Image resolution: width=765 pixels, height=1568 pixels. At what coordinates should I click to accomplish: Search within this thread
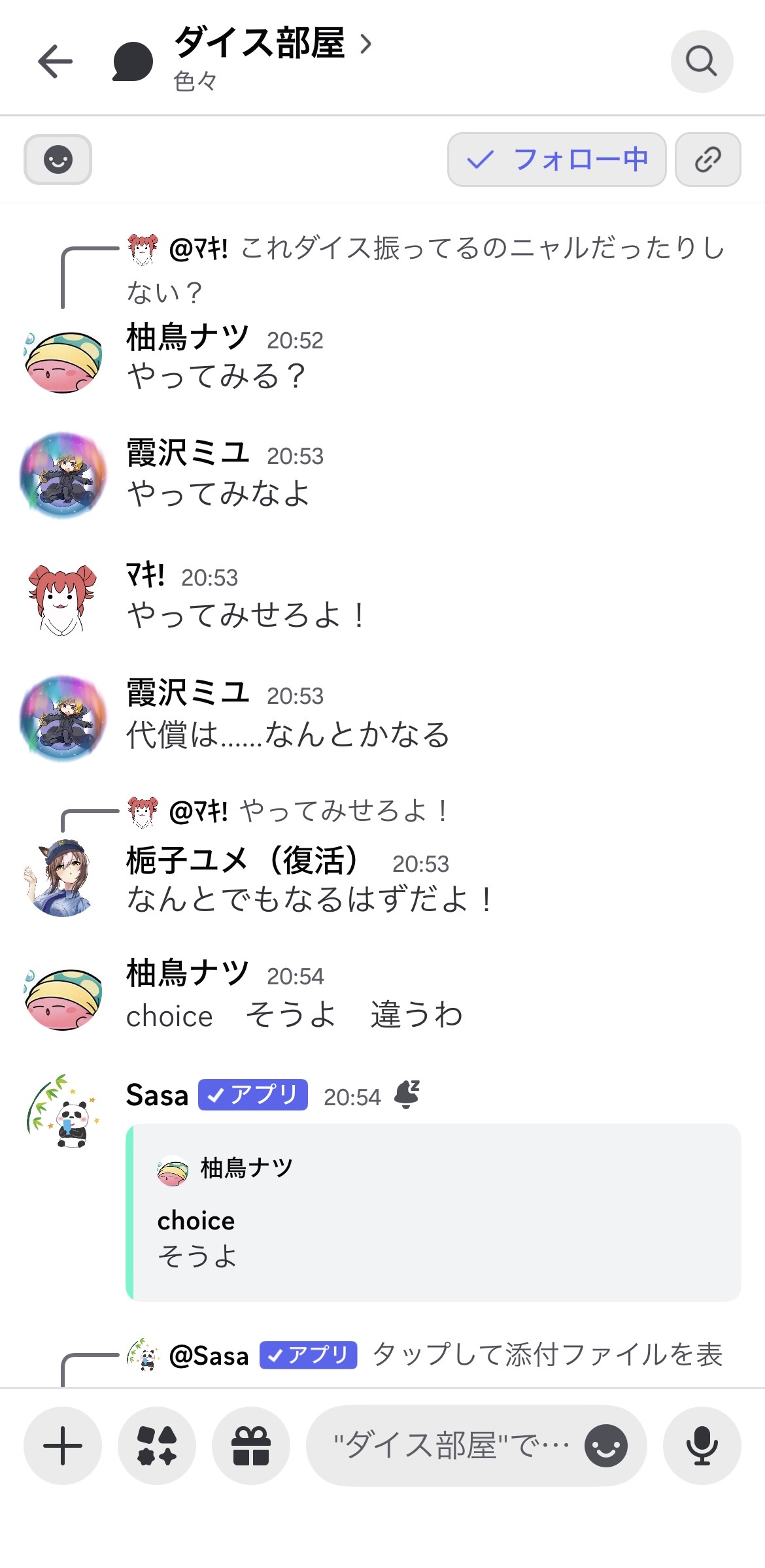pyautogui.click(x=701, y=61)
